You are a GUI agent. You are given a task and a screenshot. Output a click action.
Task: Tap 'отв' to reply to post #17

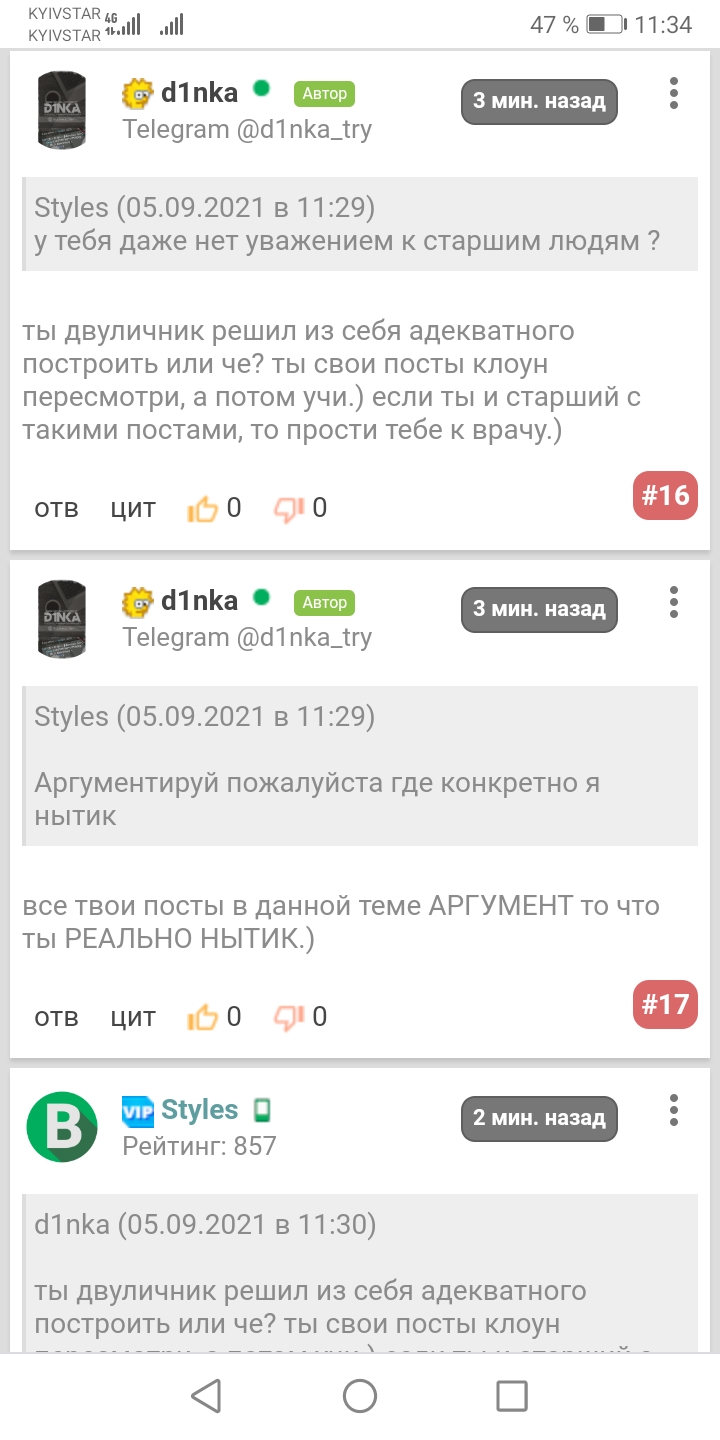click(x=56, y=1017)
